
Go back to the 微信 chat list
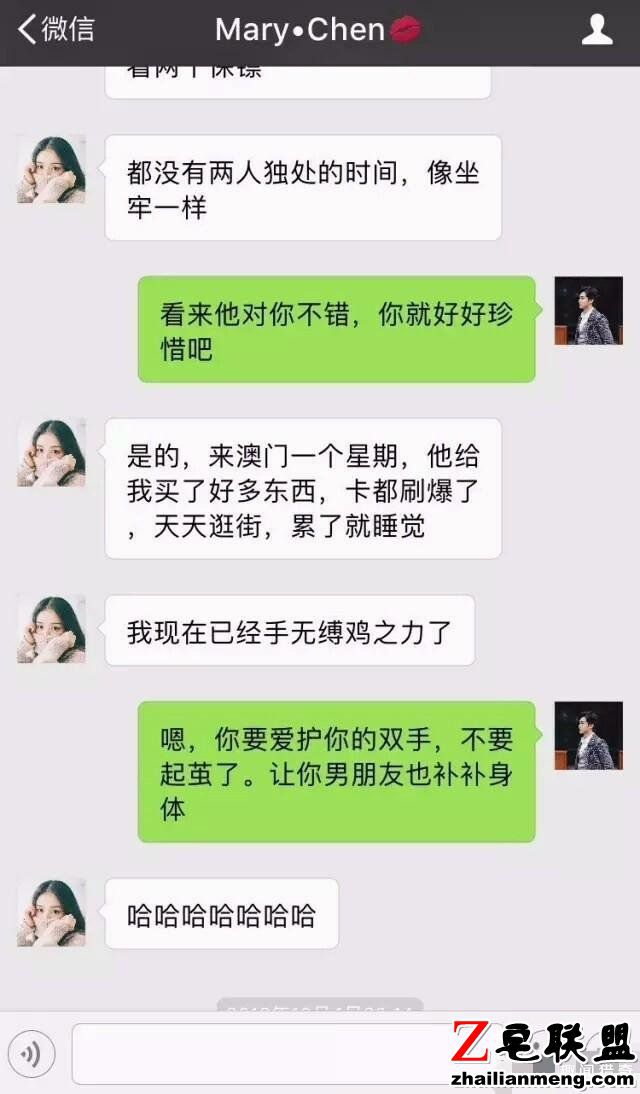coord(56,30)
